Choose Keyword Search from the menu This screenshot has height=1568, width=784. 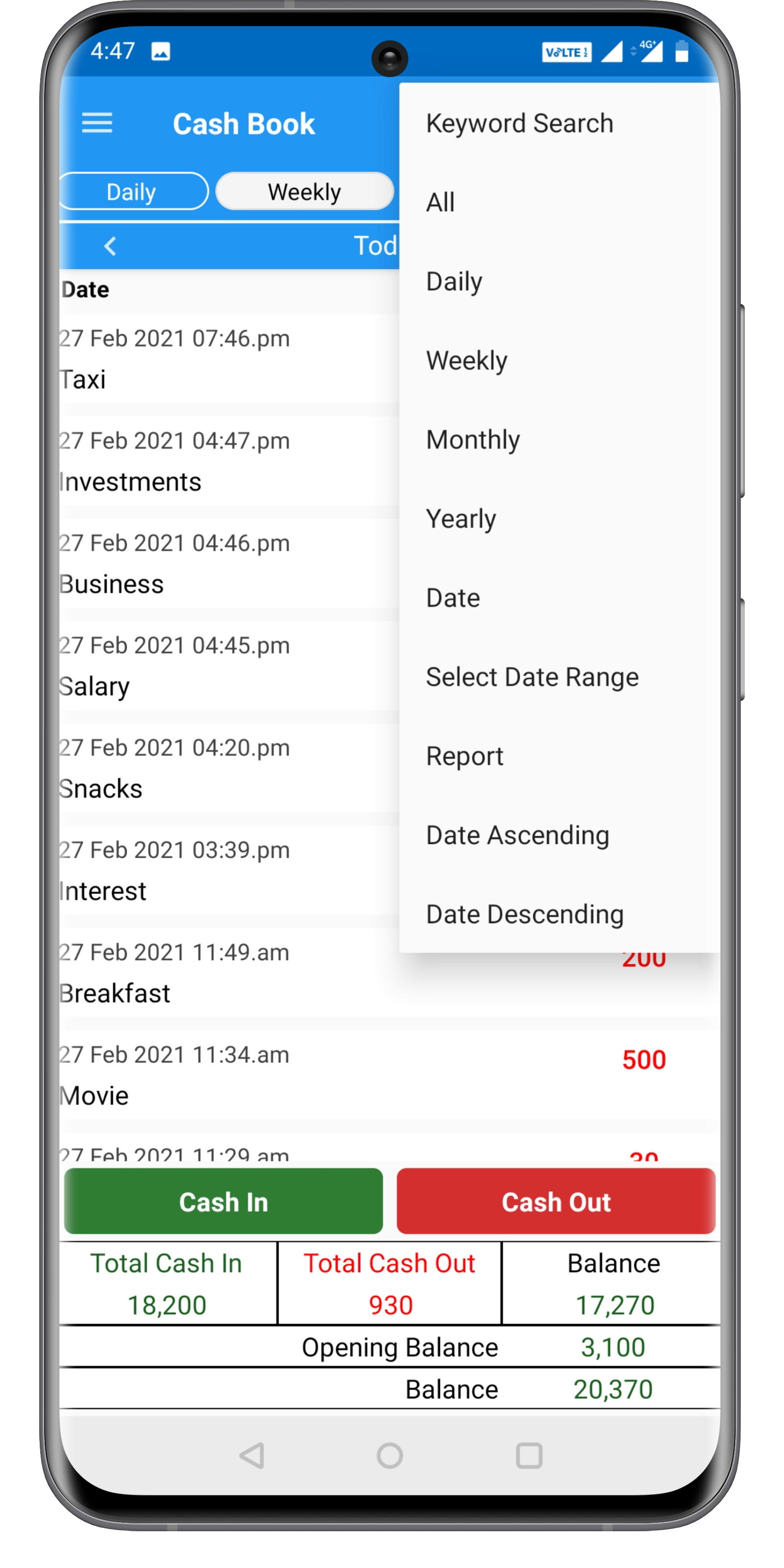click(x=519, y=122)
